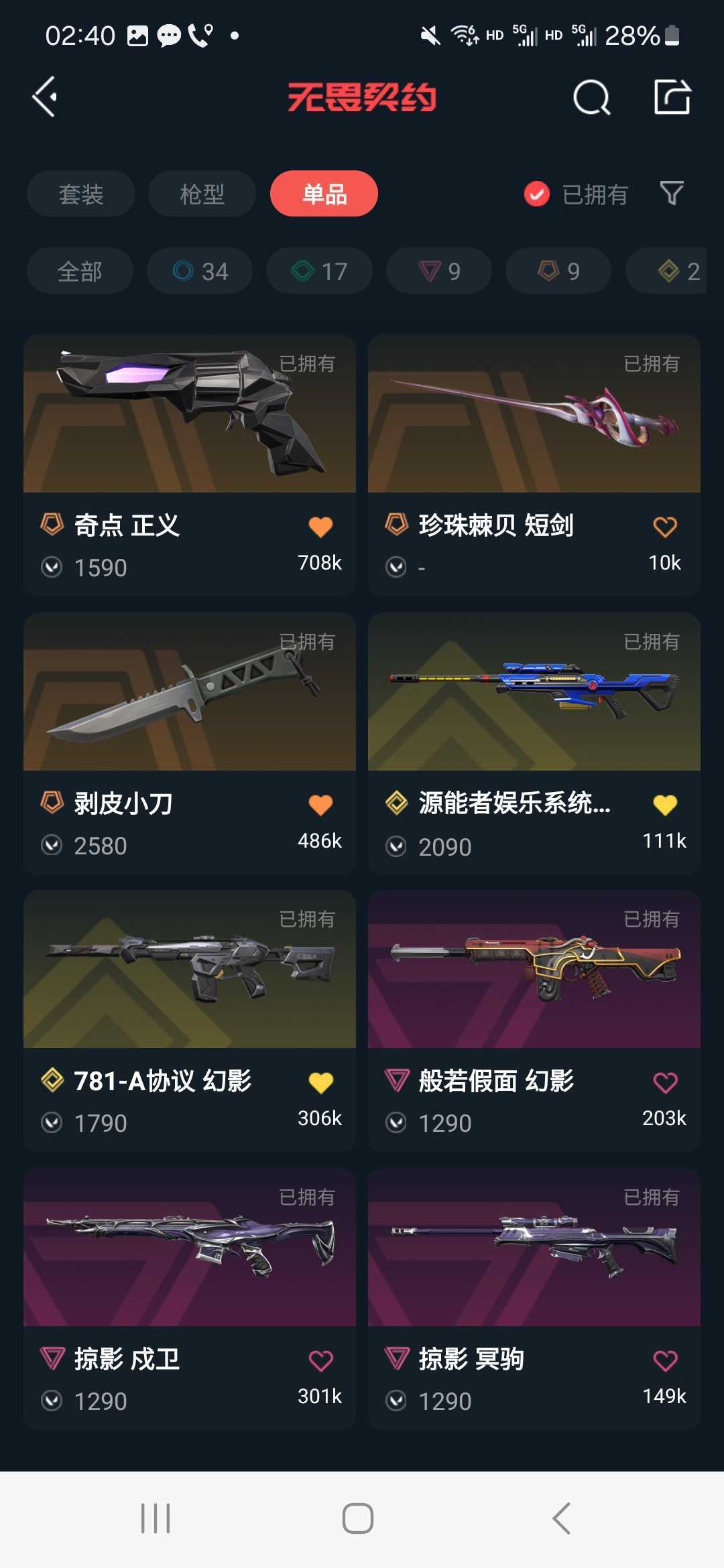Open the 掠影 冥驹 skin card
This screenshot has height=1568, width=724.
534,1299
